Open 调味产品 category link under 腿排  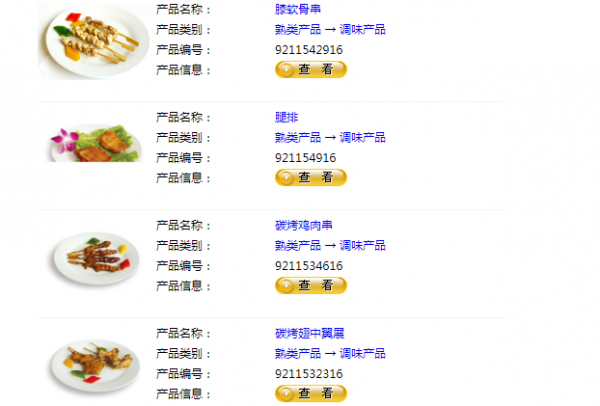(x=362, y=137)
